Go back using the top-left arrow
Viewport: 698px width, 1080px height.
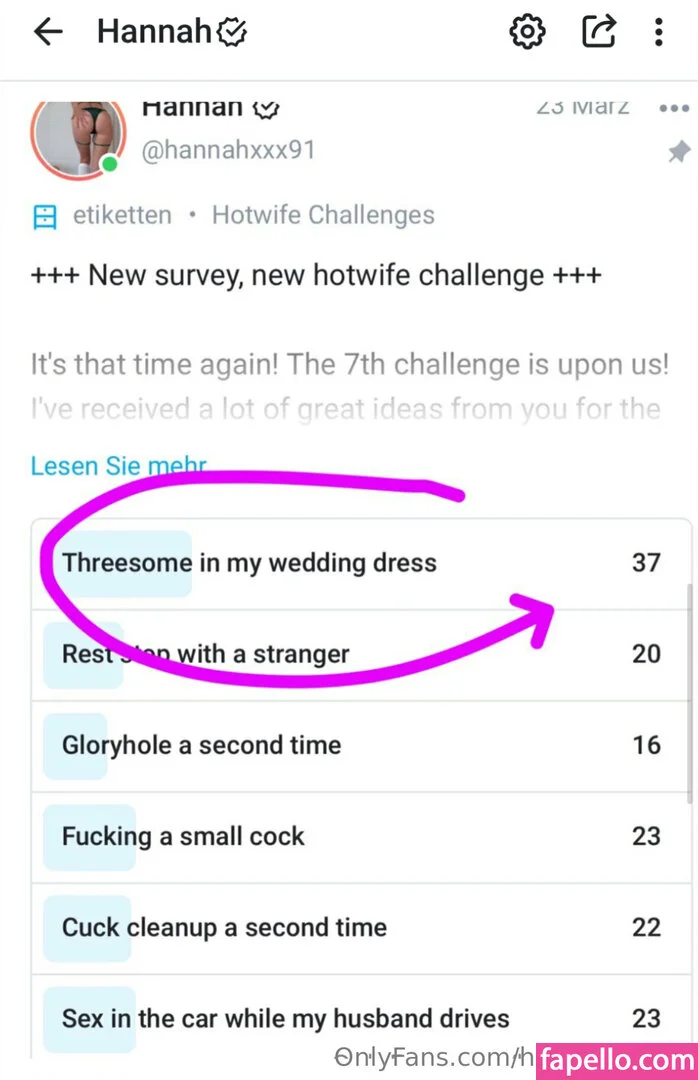[47, 32]
